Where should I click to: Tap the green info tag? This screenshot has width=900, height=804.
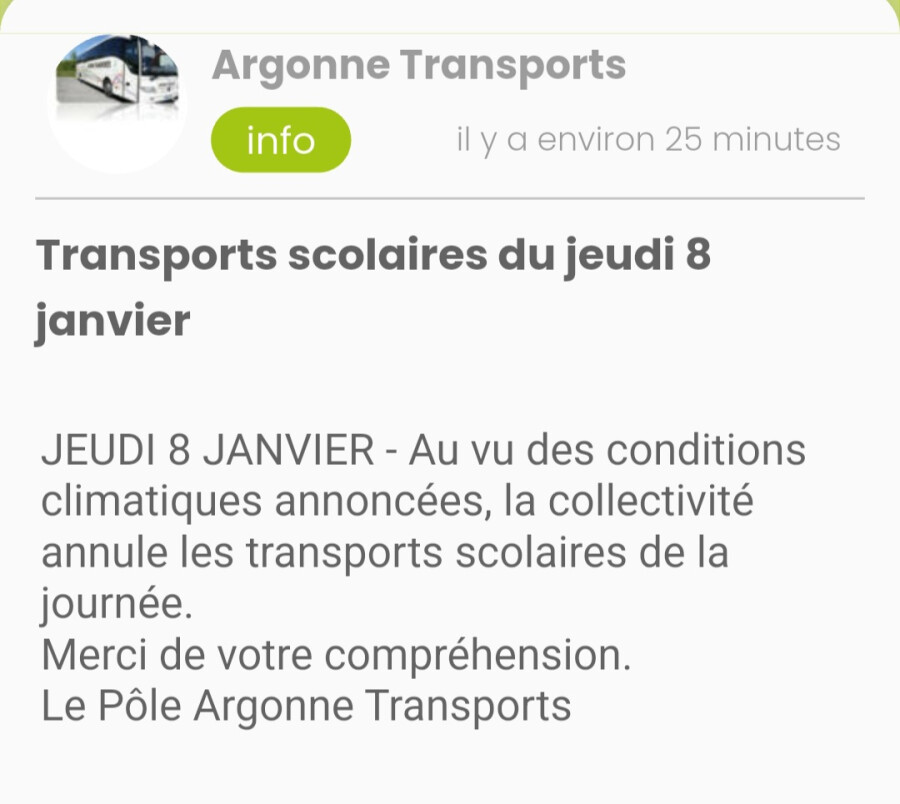281,140
